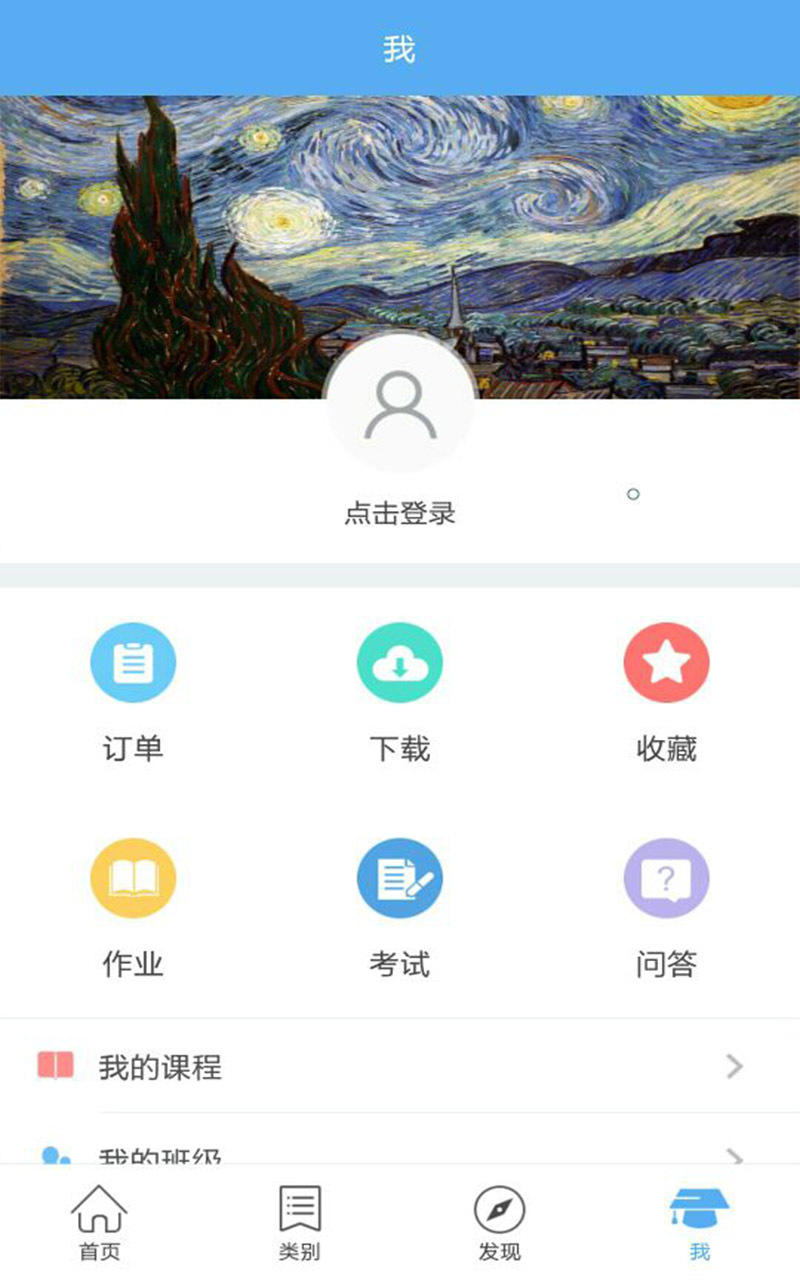Tap the 我的班级 people icon
The image size is (800, 1280).
[54, 1156]
